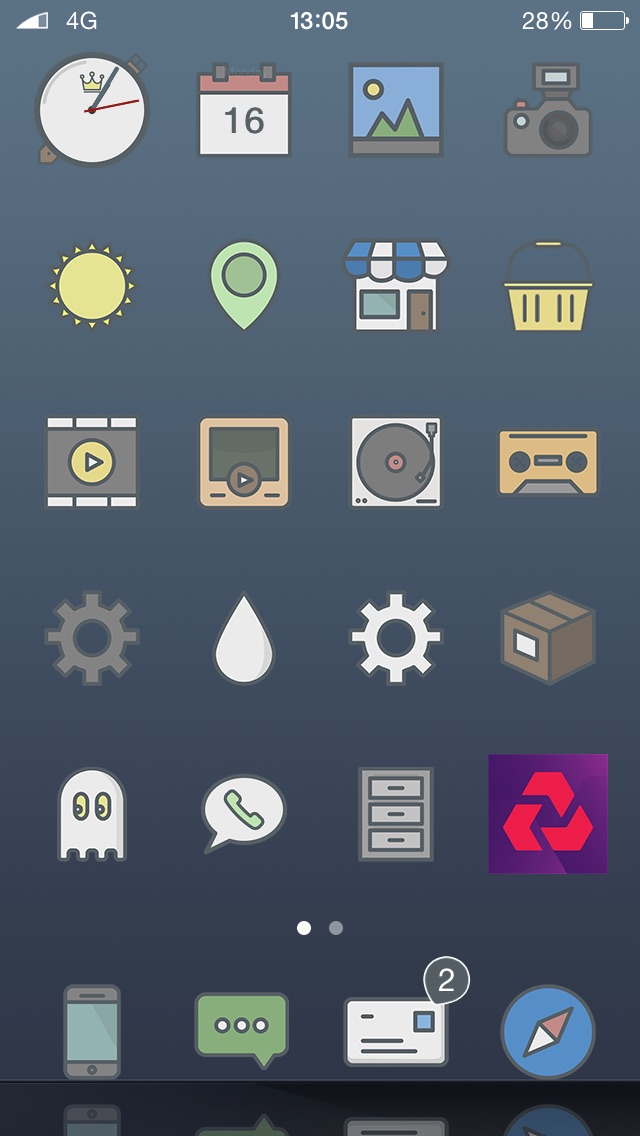Tap the yellow shopping basket app
Screen dimensions: 640x1136
[548, 286]
